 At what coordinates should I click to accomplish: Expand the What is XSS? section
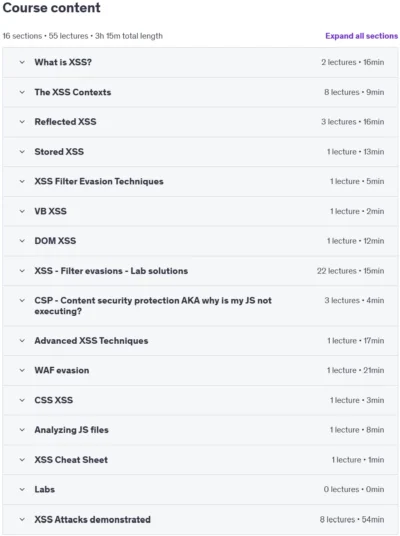(x=200, y=62)
